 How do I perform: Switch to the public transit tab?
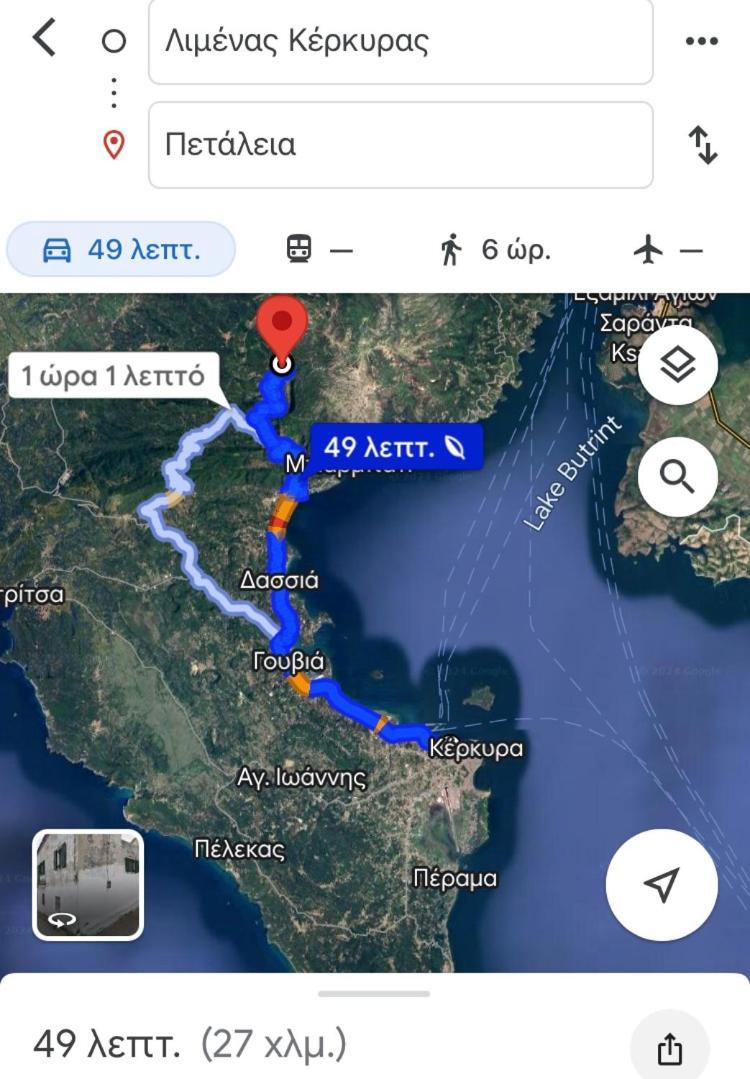tap(319, 250)
